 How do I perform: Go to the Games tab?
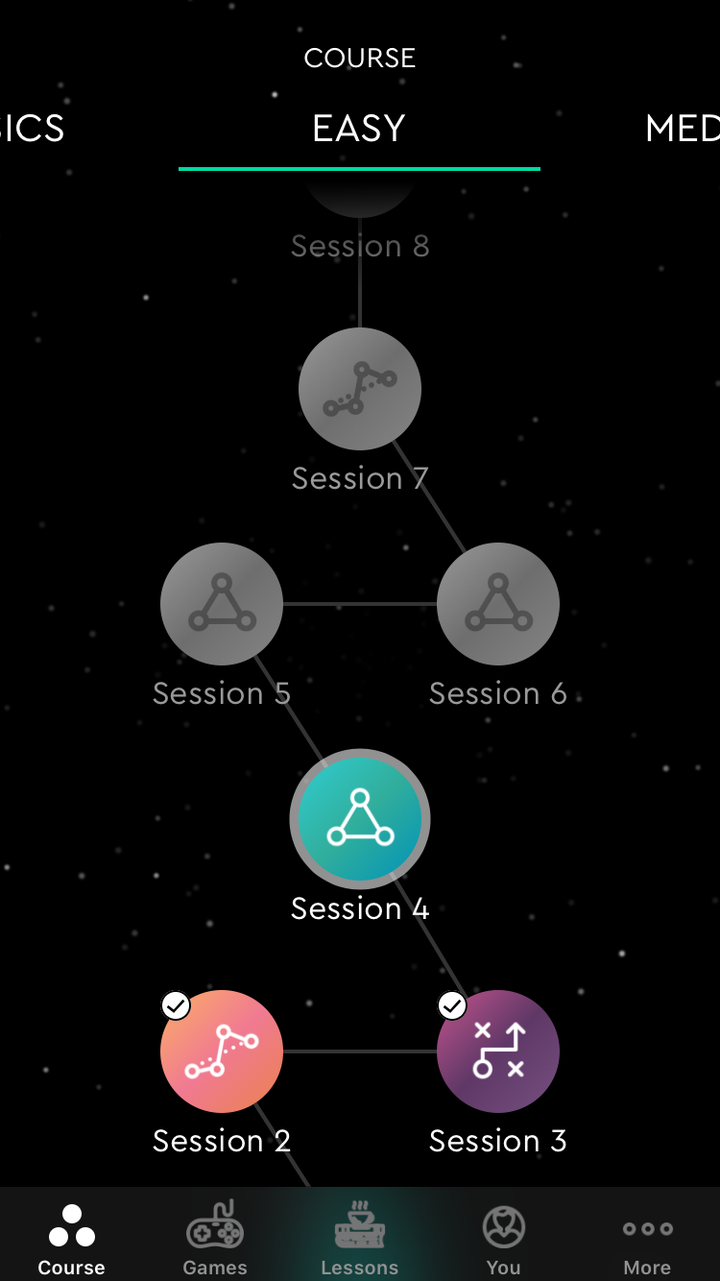point(215,1238)
